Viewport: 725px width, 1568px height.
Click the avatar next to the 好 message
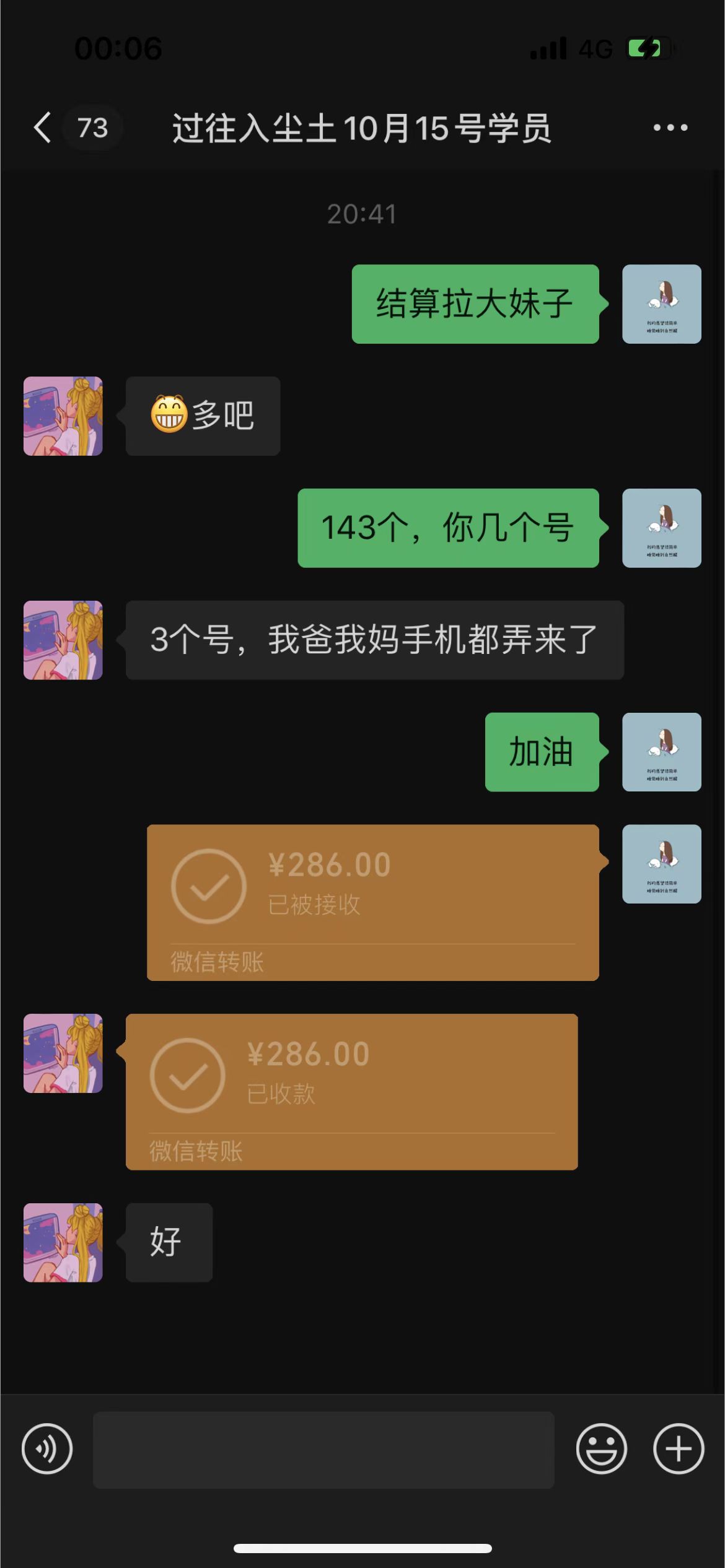click(63, 1243)
